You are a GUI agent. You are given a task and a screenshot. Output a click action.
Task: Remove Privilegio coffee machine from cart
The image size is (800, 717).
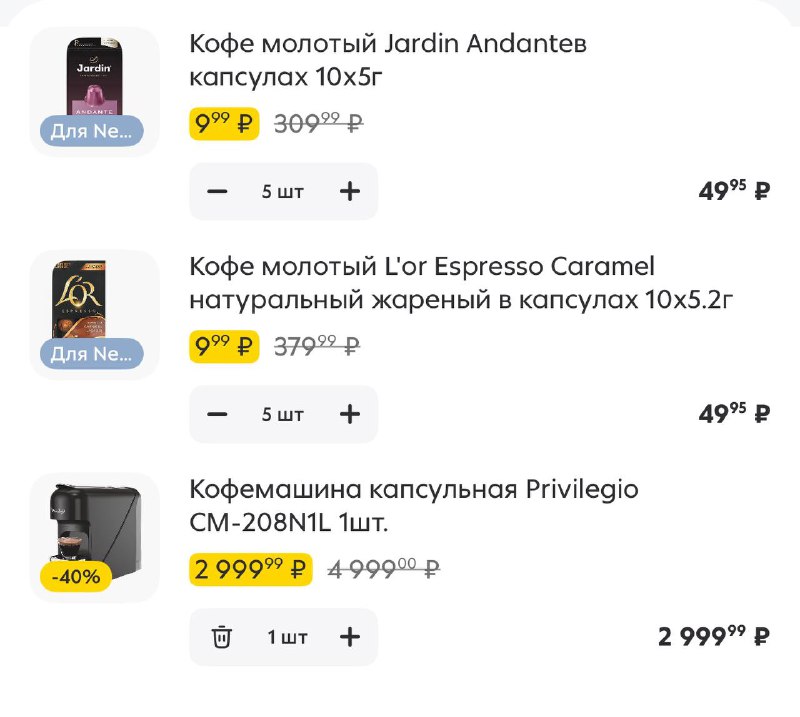[x=221, y=637]
